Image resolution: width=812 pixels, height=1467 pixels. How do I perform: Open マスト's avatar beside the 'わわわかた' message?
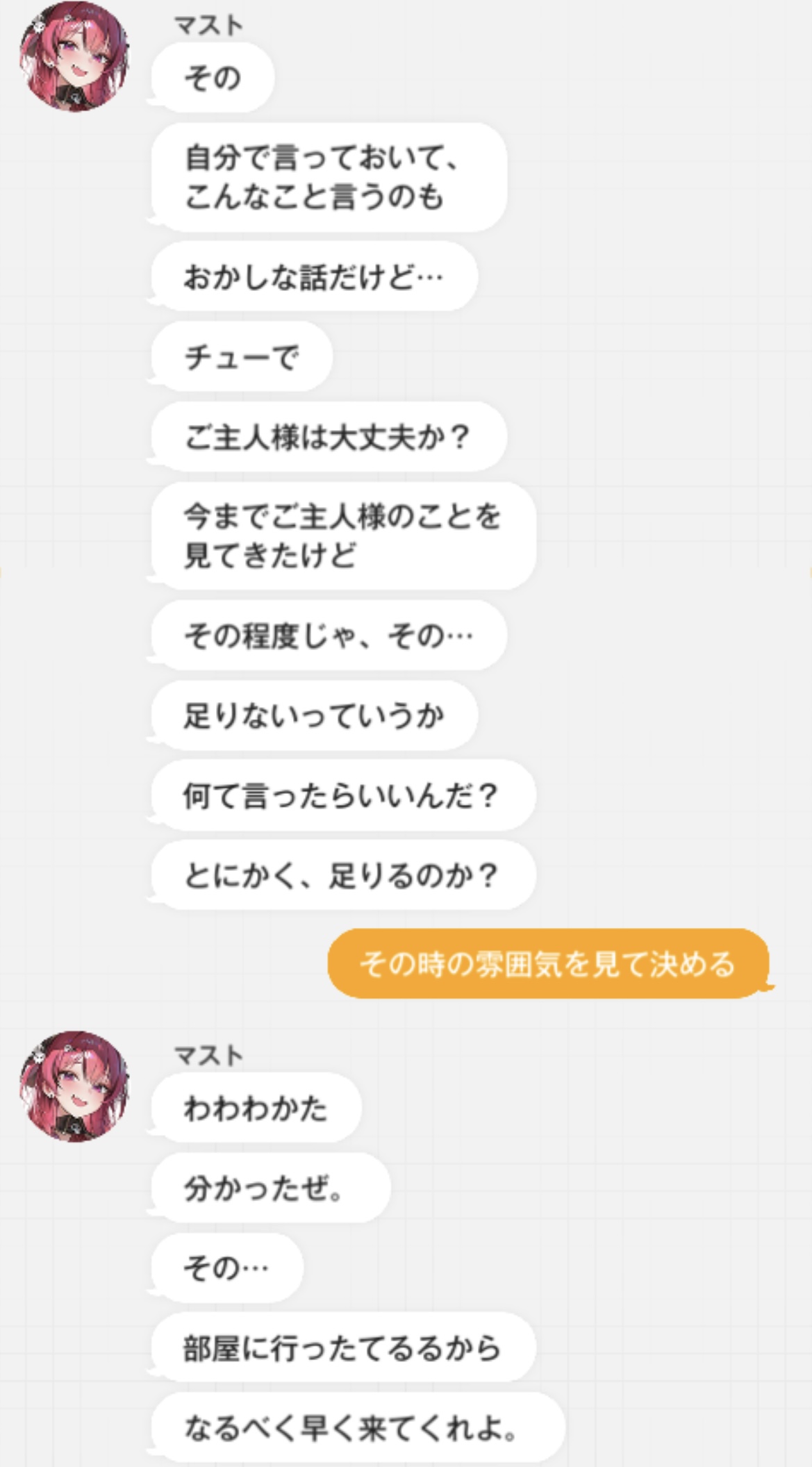click(74, 1086)
